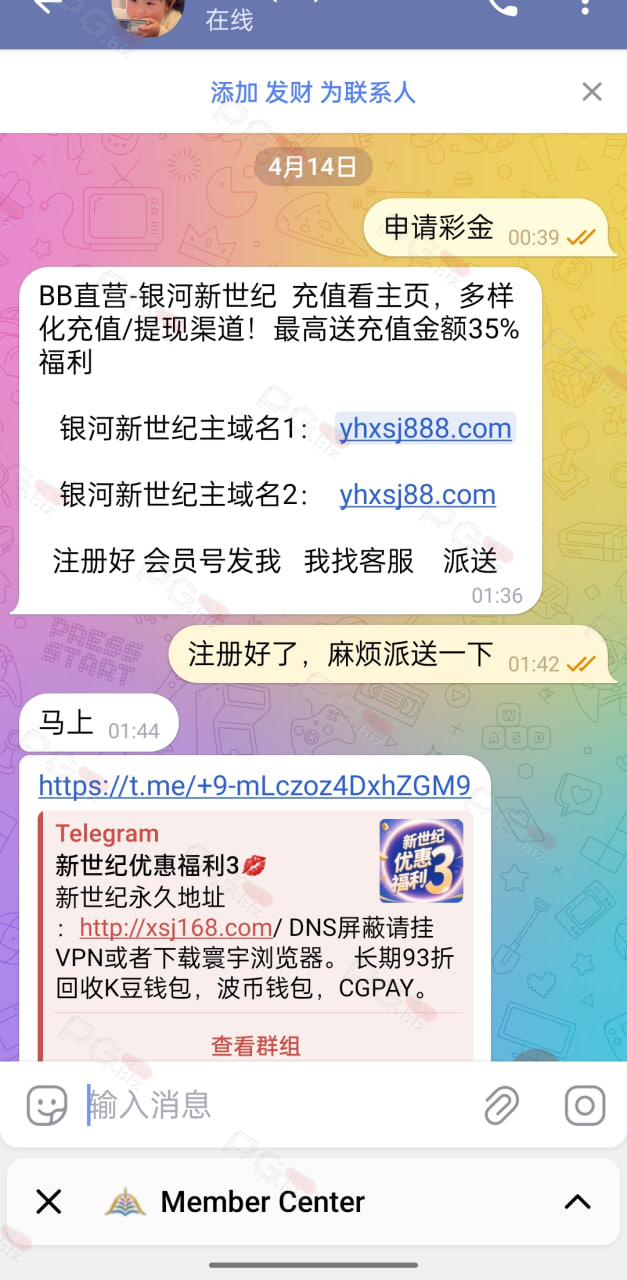Open the emoji and sticker picker
Viewport: 627px width, 1280px height.
coord(46,1105)
